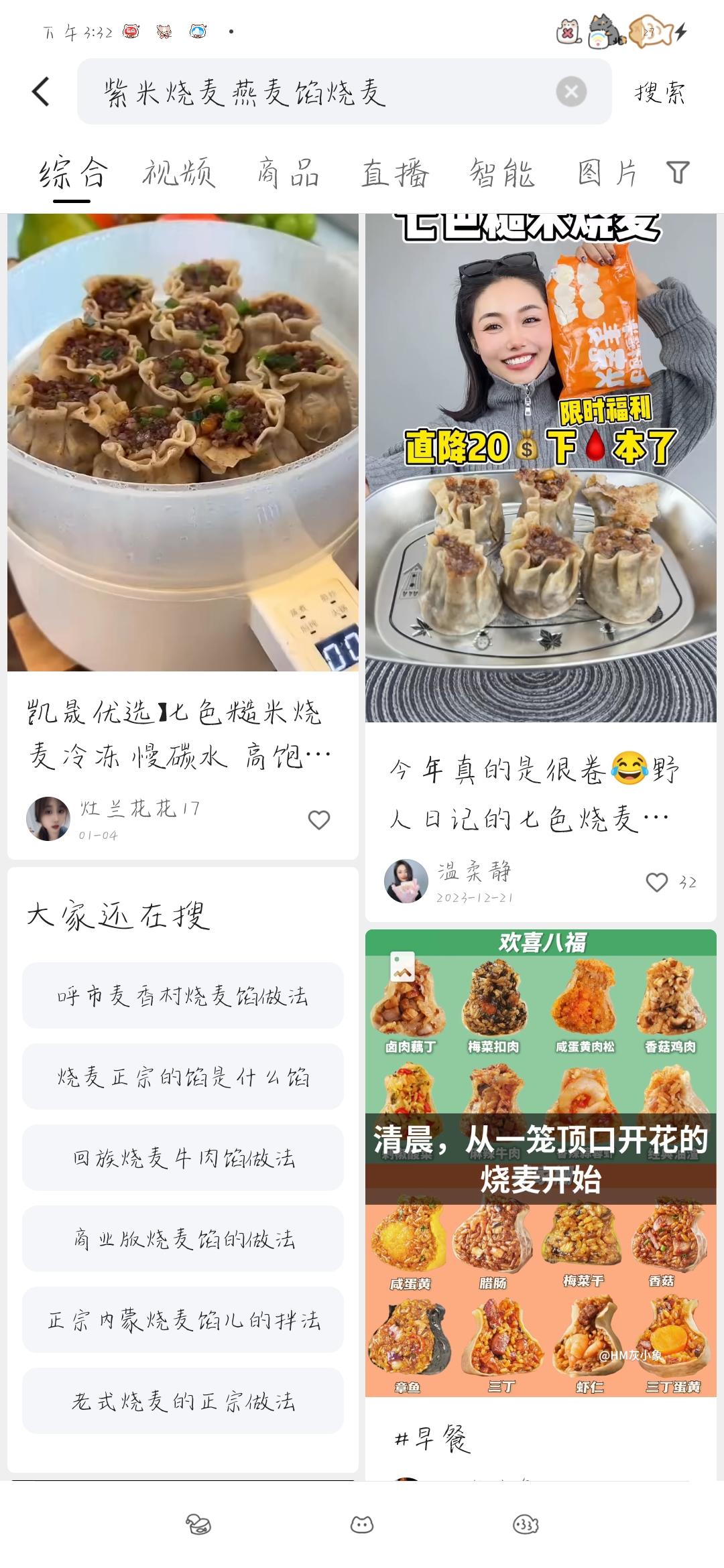Screen dimensions: 724x1568
Task: Like the post by 灶兰花花17
Action: point(319,820)
